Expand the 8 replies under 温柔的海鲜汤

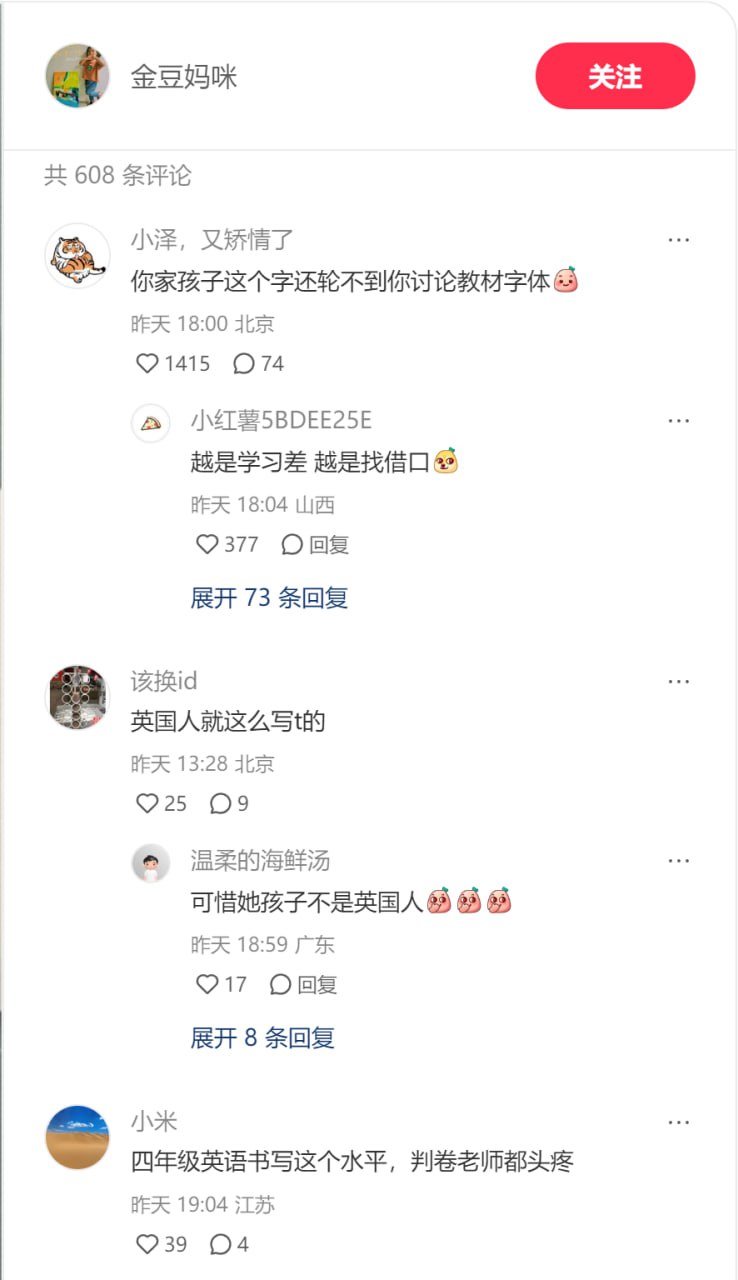click(x=260, y=1038)
